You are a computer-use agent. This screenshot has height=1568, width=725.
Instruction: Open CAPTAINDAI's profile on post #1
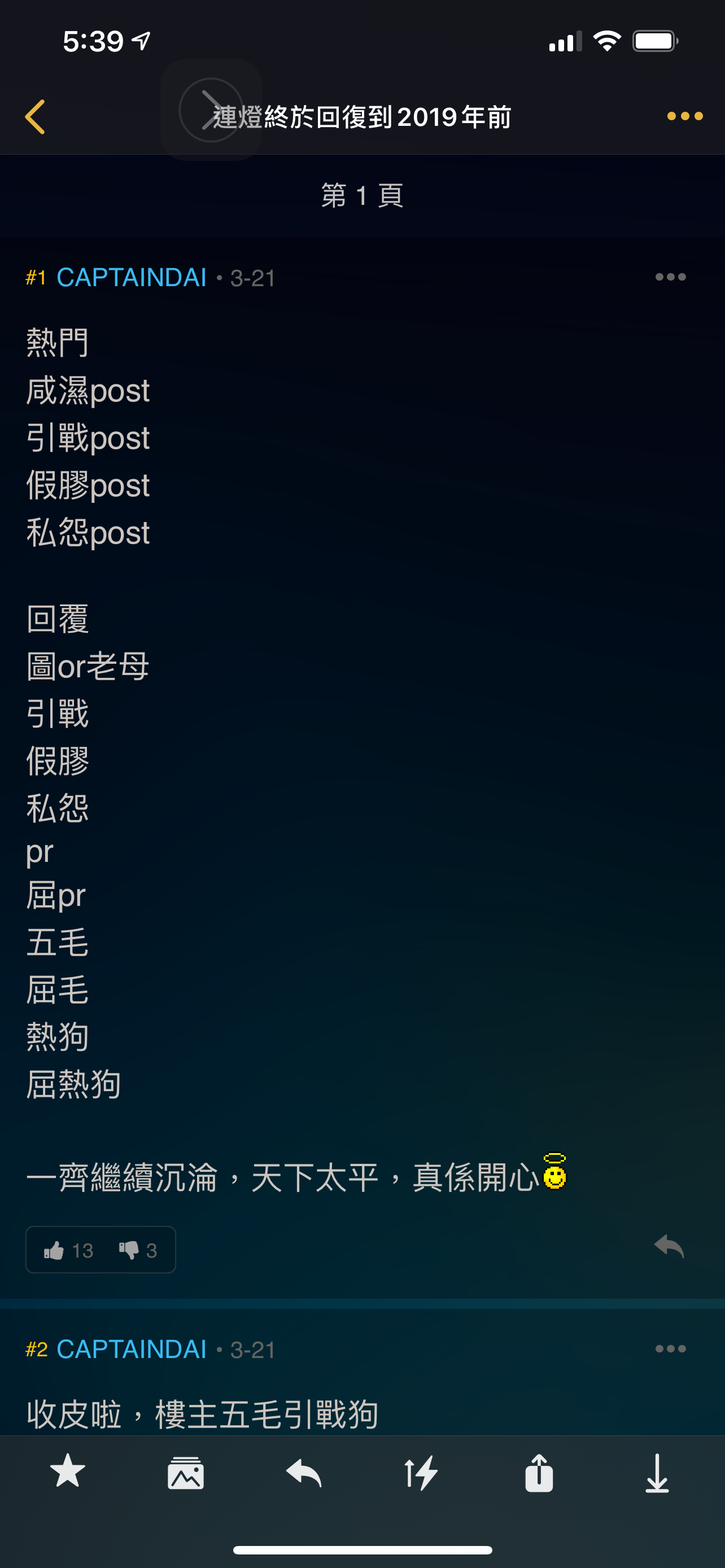coord(132,278)
